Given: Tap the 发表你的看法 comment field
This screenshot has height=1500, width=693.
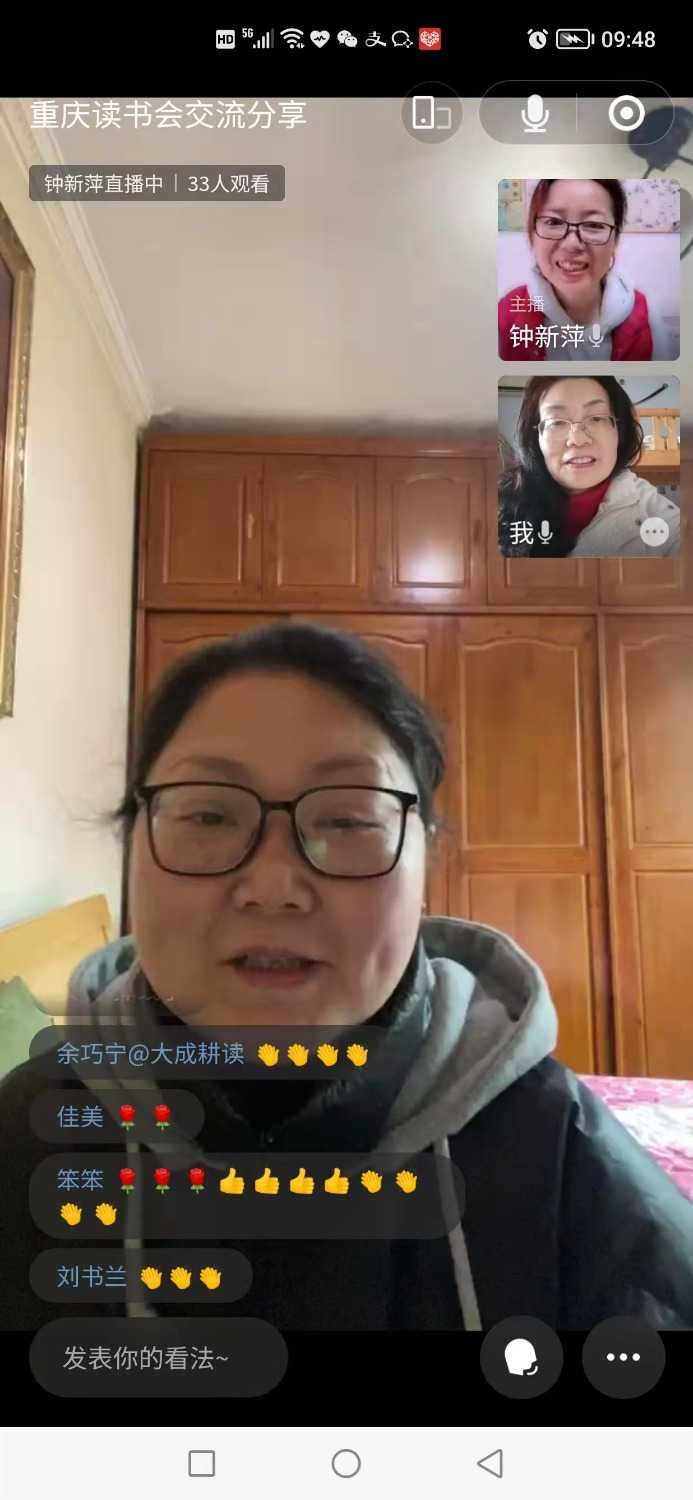Looking at the screenshot, I should [x=158, y=1357].
